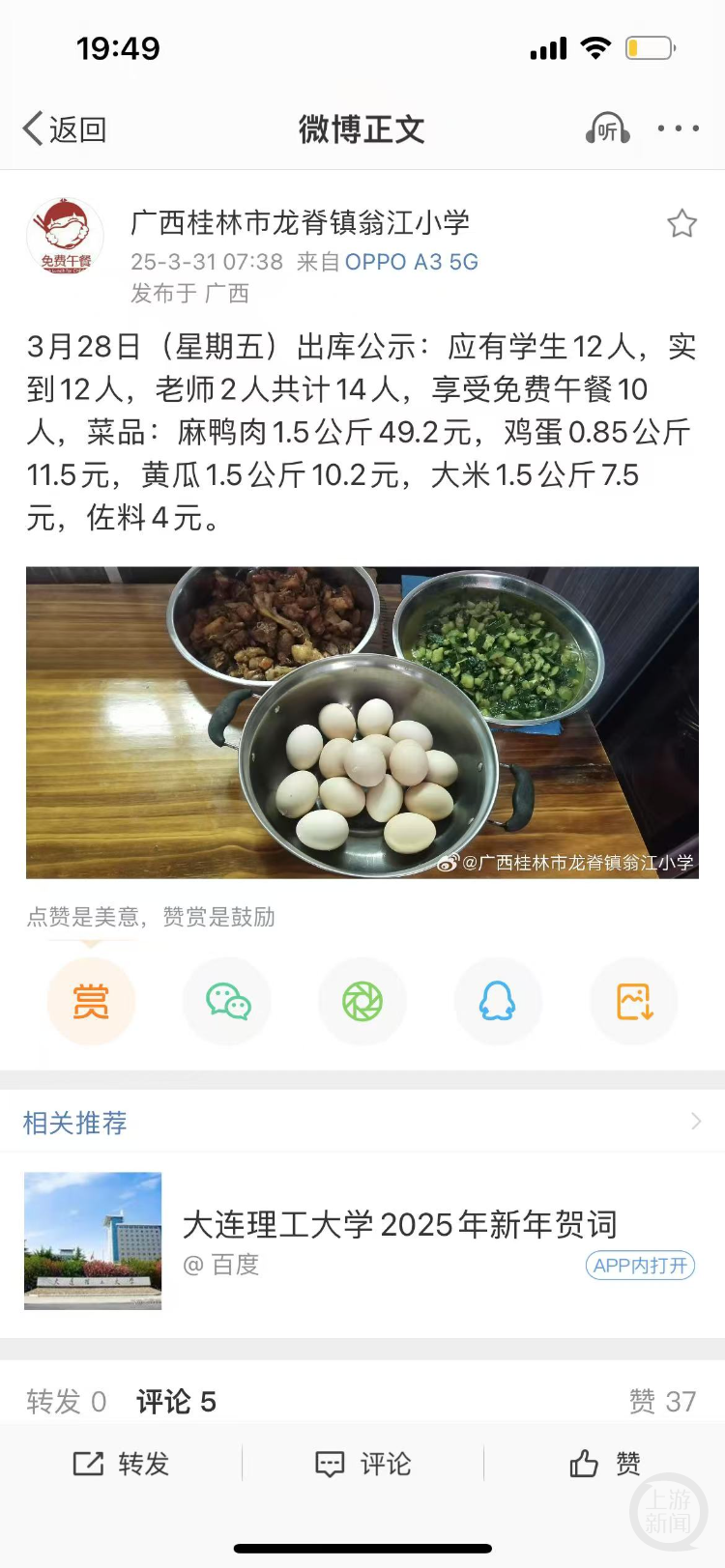Viewport: 725px width, 1568px height.
Task: View the lunch photo in full size
Action: (x=362, y=722)
